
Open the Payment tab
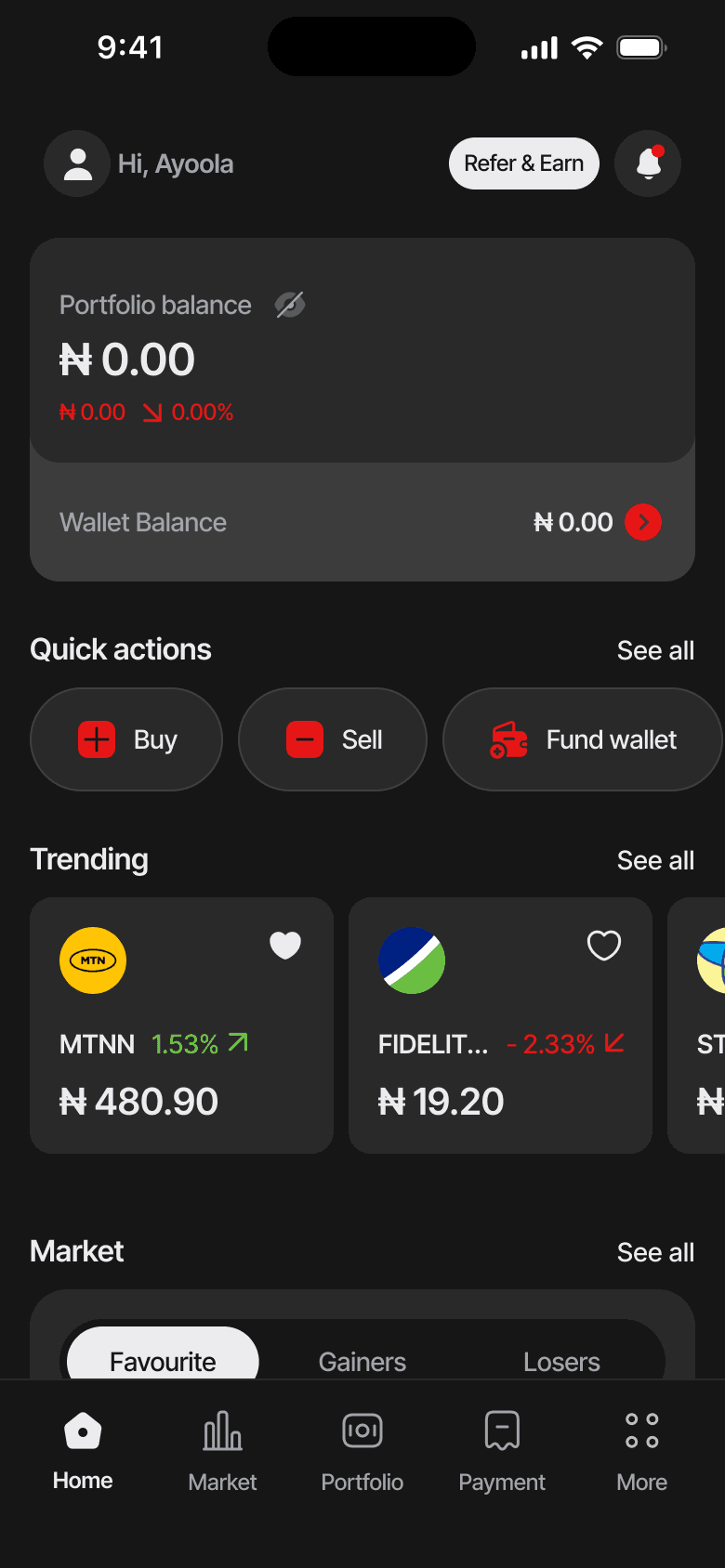click(502, 1449)
